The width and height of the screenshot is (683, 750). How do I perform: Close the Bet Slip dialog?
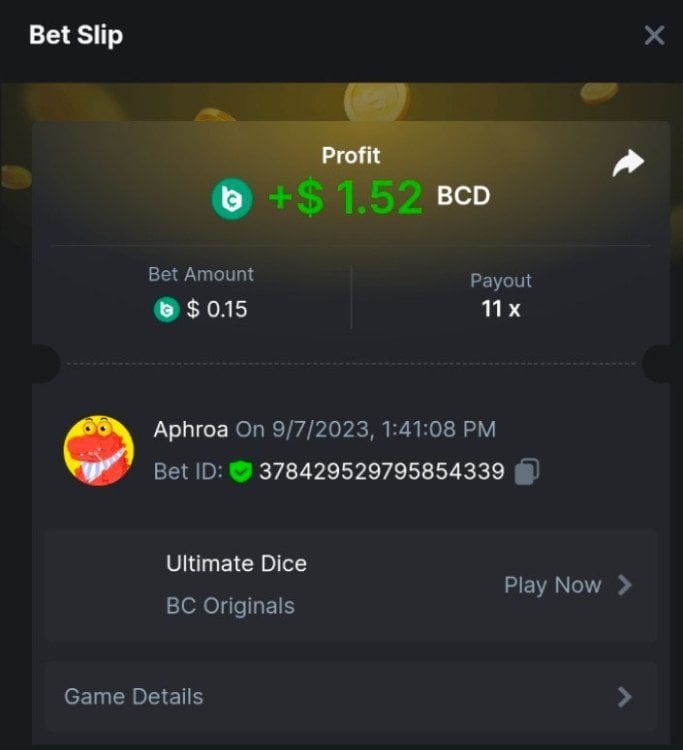[654, 36]
